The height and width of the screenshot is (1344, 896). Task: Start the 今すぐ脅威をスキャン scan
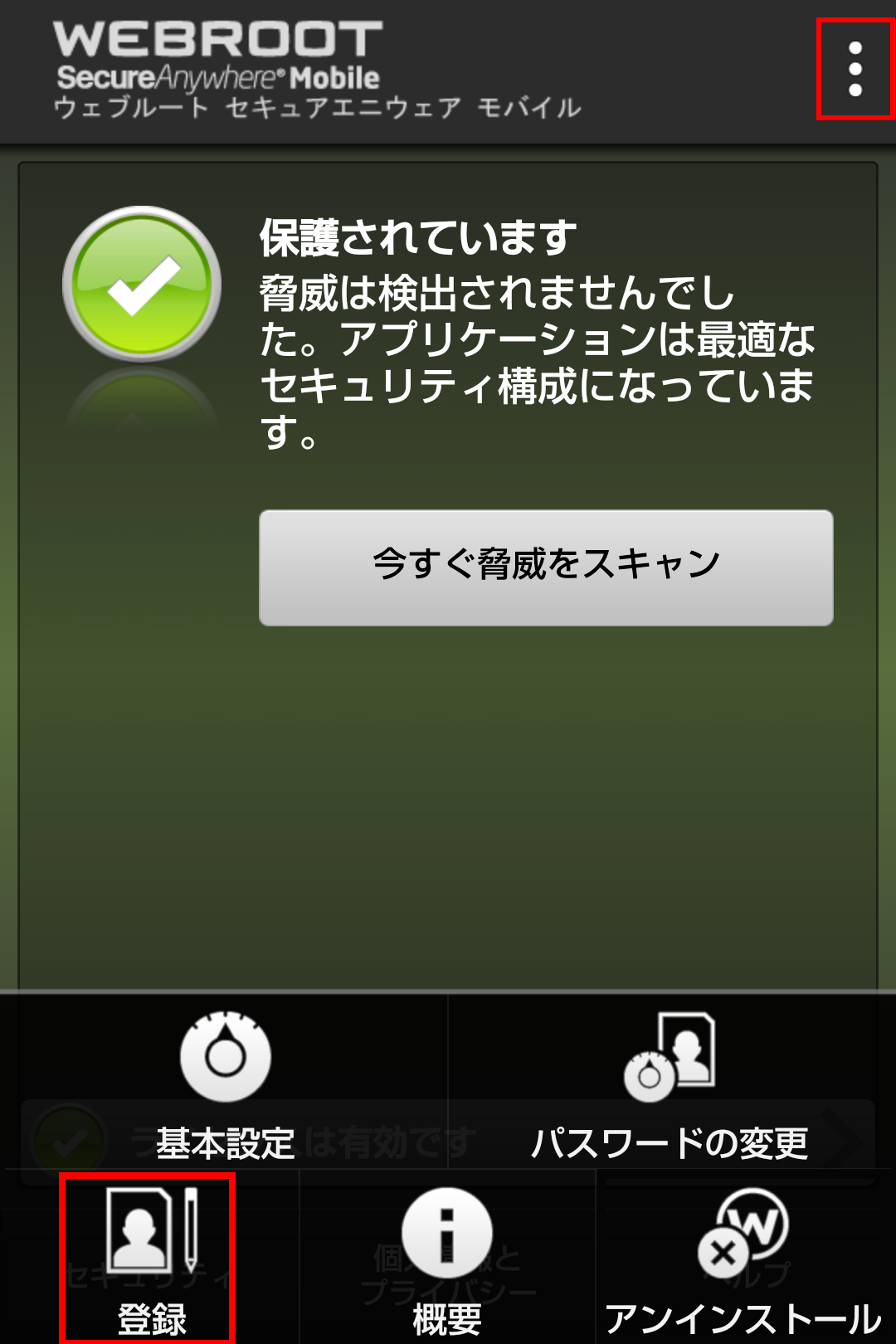click(x=546, y=567)
